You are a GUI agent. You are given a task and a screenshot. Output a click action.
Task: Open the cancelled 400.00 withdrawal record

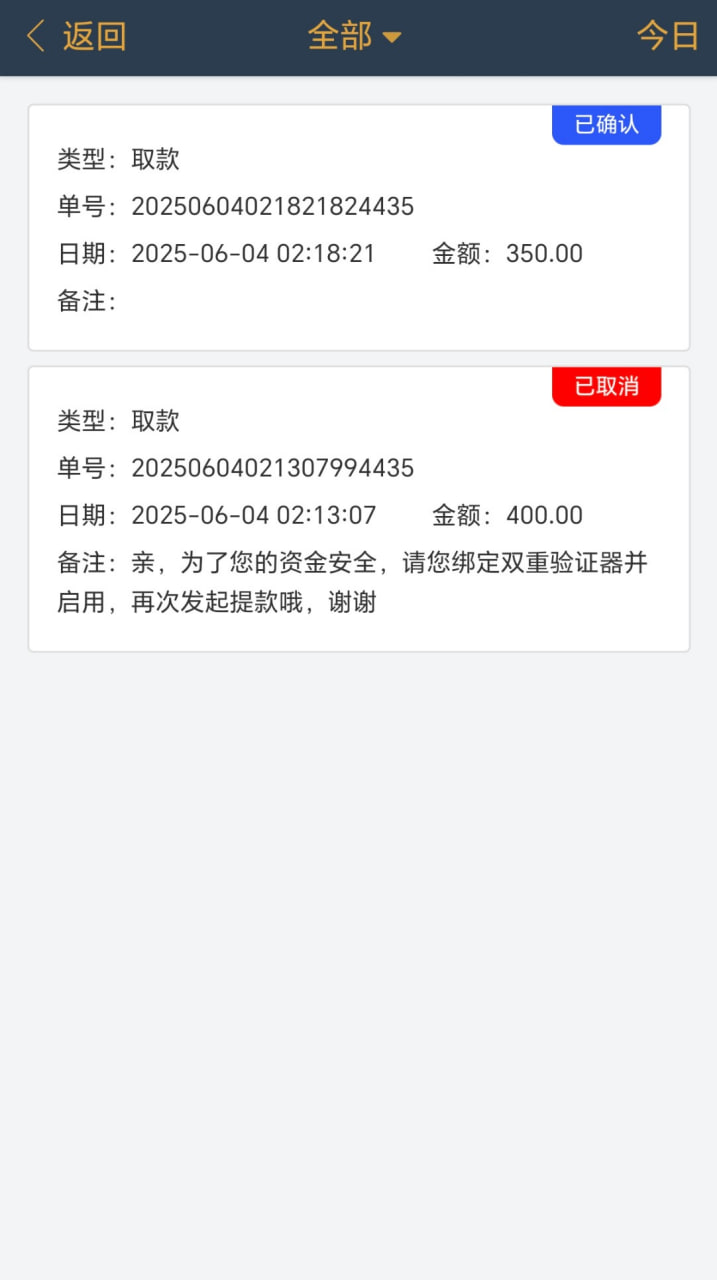pos(358,509)
